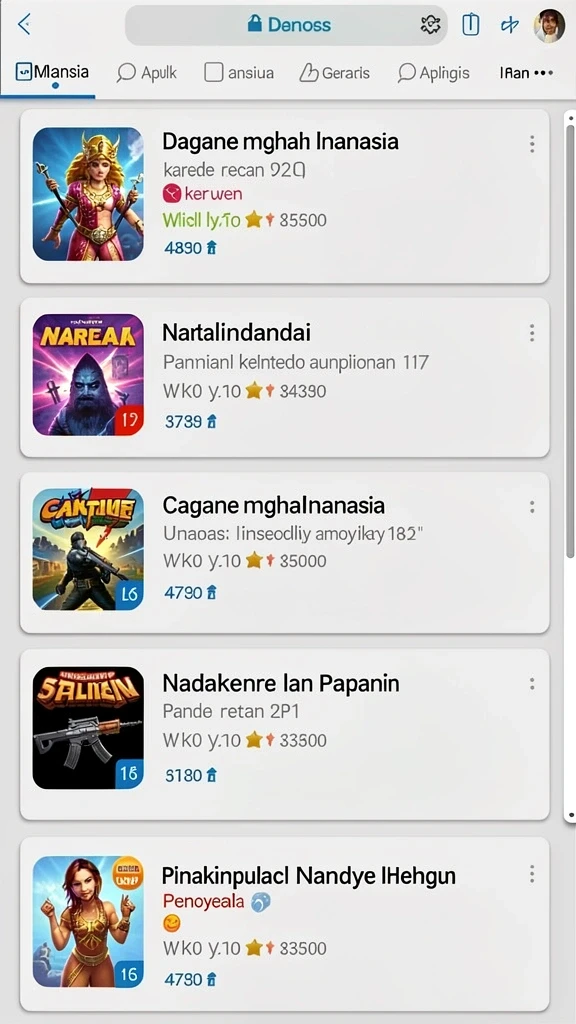This screenshot has width=576, height=1024.
Task: Switch to the Geraris tab
Action: 334,72
